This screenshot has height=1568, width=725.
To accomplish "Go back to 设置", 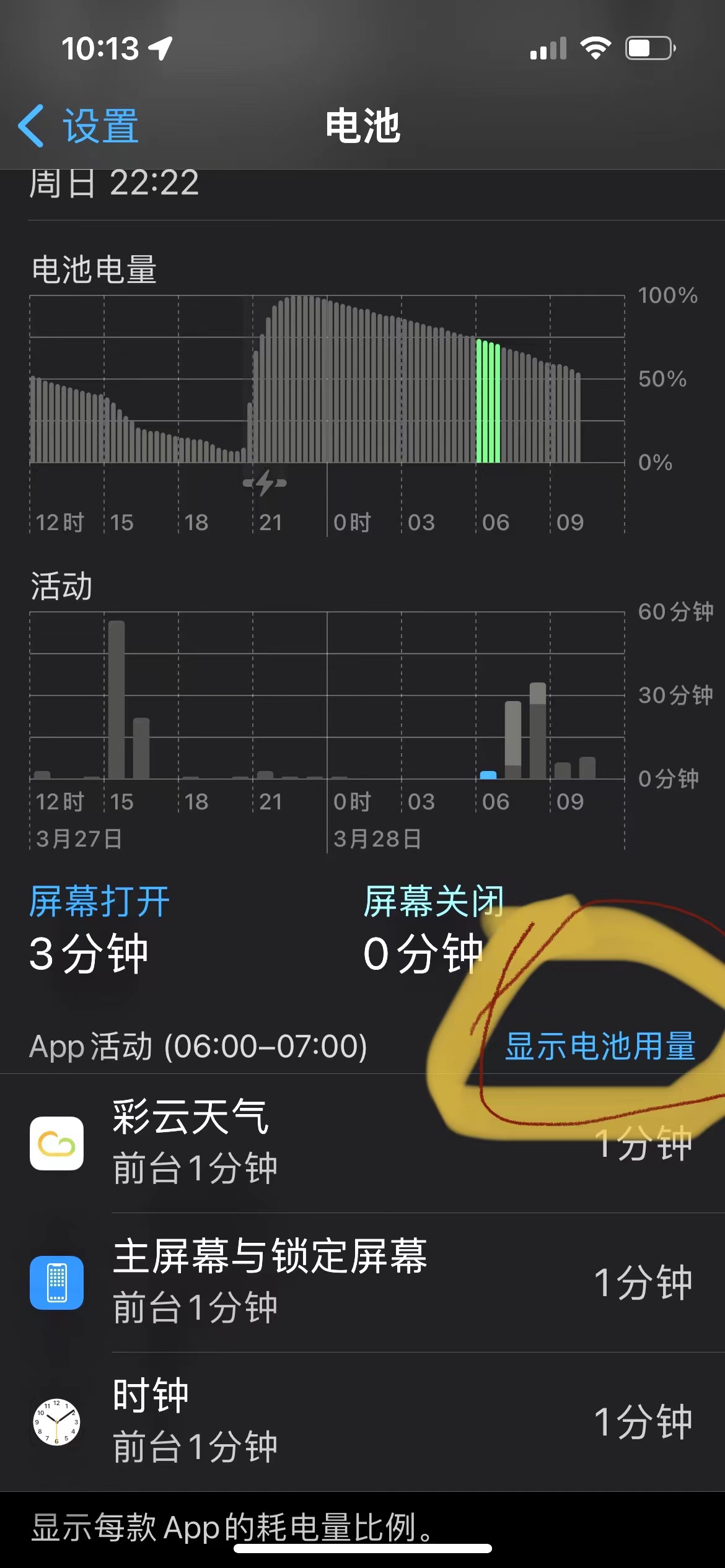I will pos(79,126).
